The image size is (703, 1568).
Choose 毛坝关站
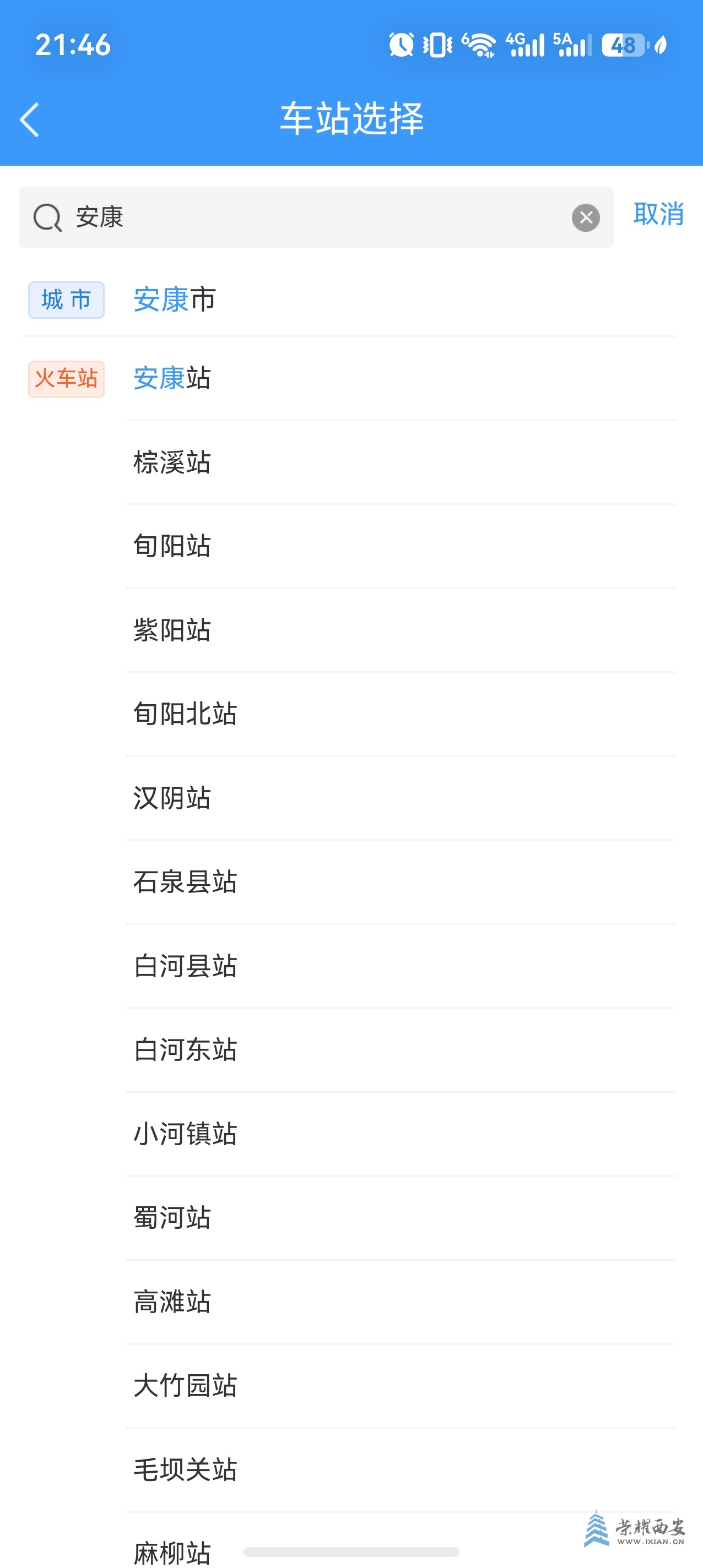click(400, 1470)
